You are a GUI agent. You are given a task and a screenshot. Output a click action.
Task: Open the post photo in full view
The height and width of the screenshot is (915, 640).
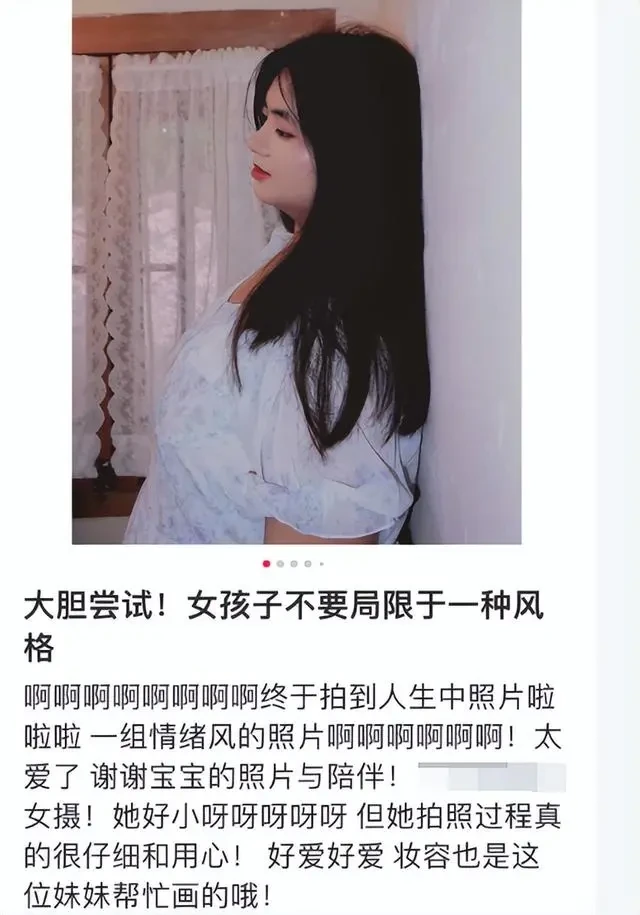(x=296, y=272)
